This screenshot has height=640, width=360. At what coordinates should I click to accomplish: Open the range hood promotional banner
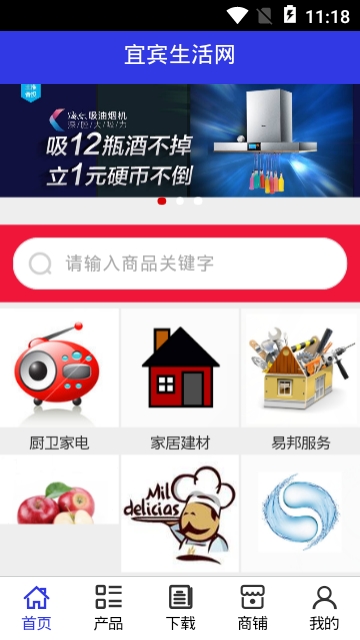coord(180,140)
